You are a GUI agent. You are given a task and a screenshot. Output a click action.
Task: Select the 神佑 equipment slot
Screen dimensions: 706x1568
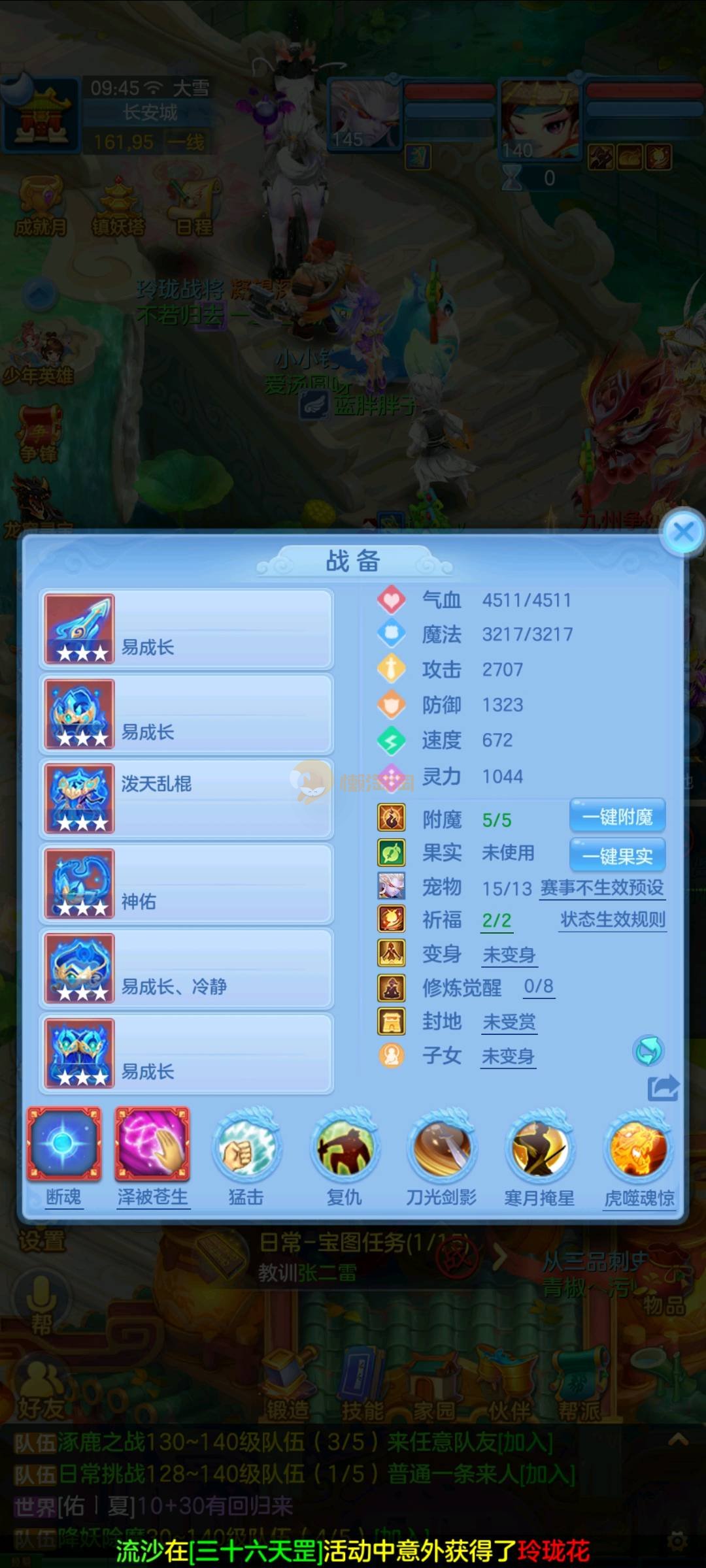click(x=186, y=883)
